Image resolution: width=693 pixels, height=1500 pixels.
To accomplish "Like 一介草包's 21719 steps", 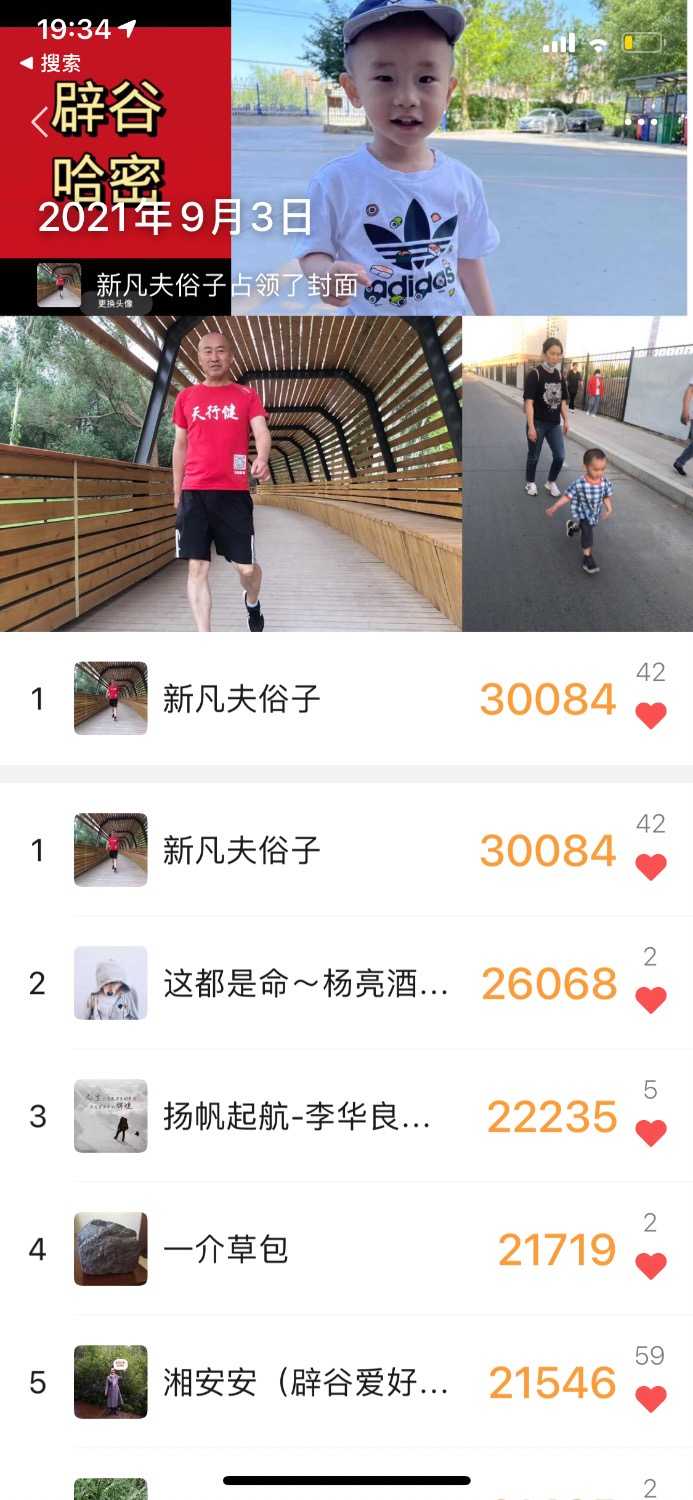I will (x=651, y=1265).
